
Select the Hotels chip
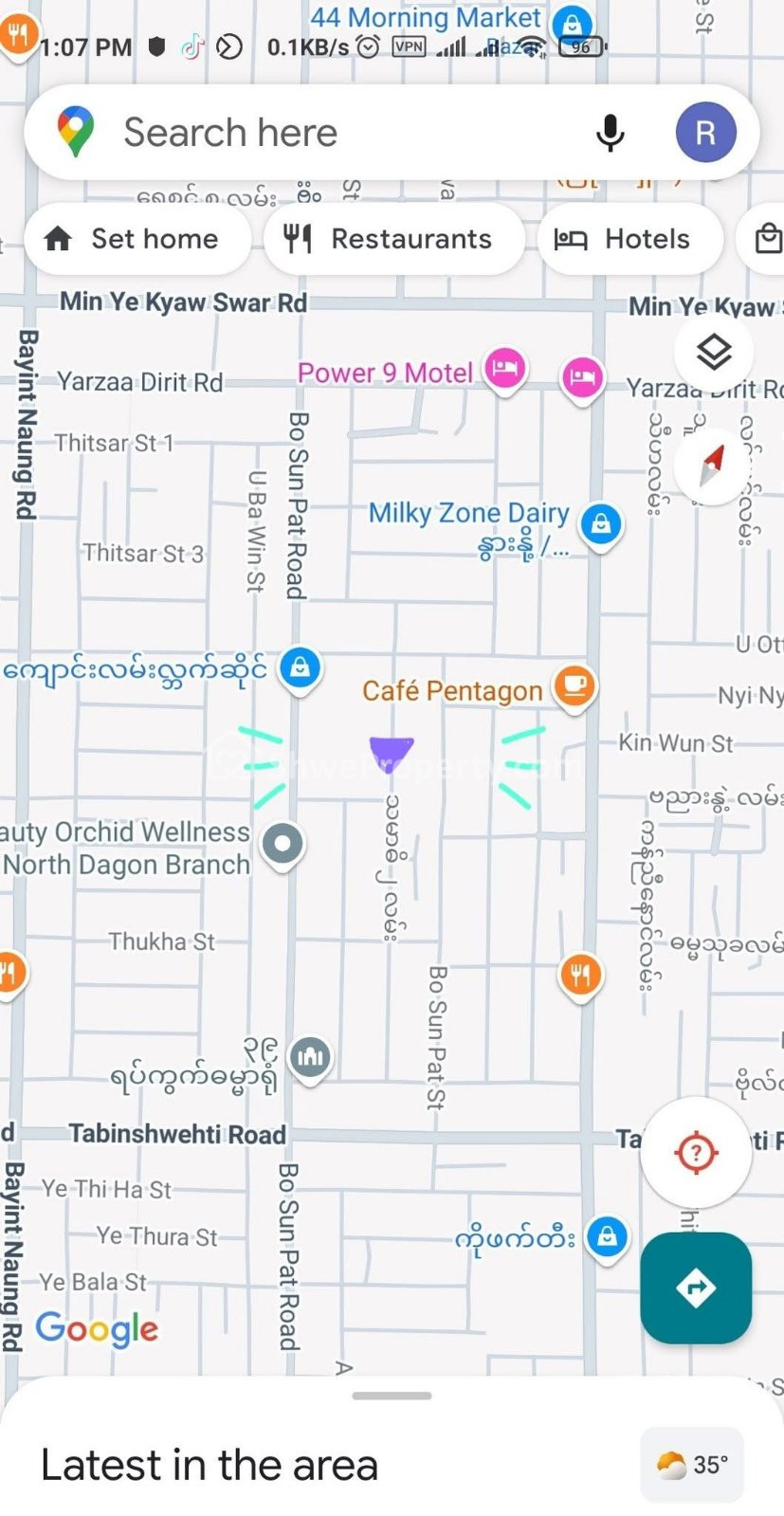[629, 239]
